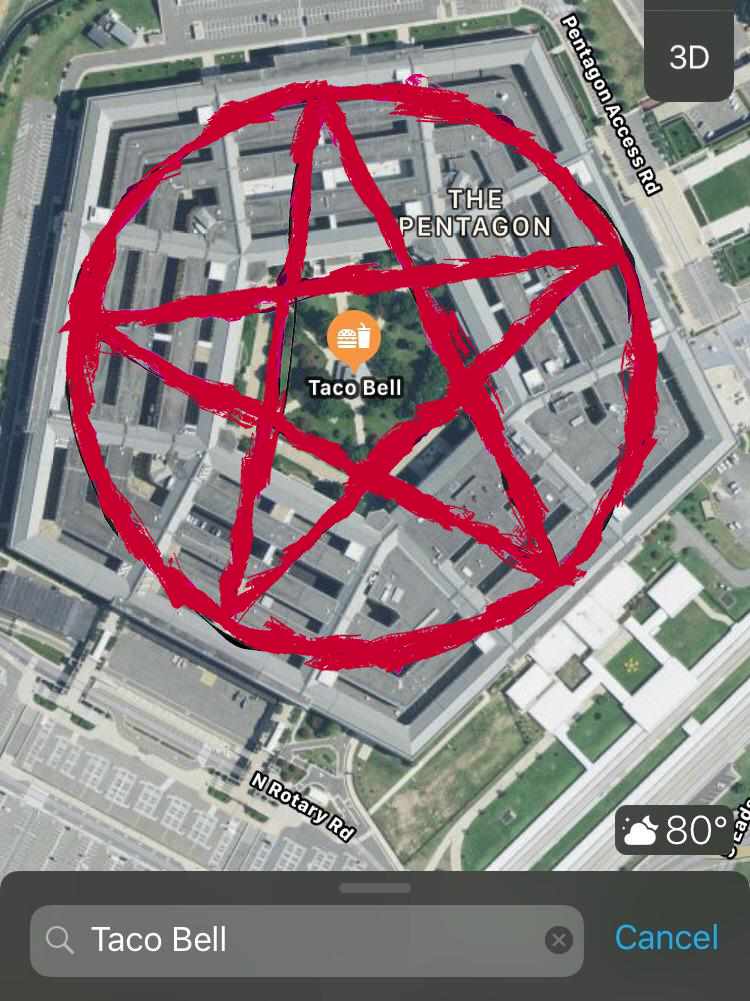Viewport: 750px width, 1001px height.
Task: Open the 80° weather widget
Action: click(x=675, y=830)
